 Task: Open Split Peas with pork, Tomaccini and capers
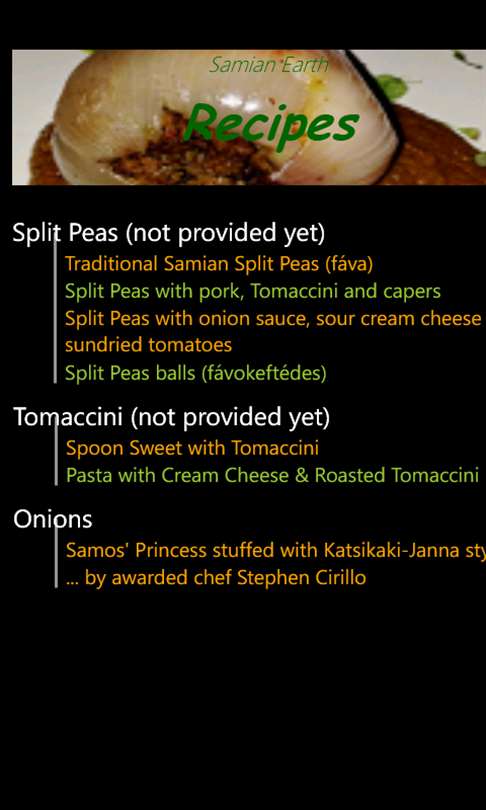[253, 291]
